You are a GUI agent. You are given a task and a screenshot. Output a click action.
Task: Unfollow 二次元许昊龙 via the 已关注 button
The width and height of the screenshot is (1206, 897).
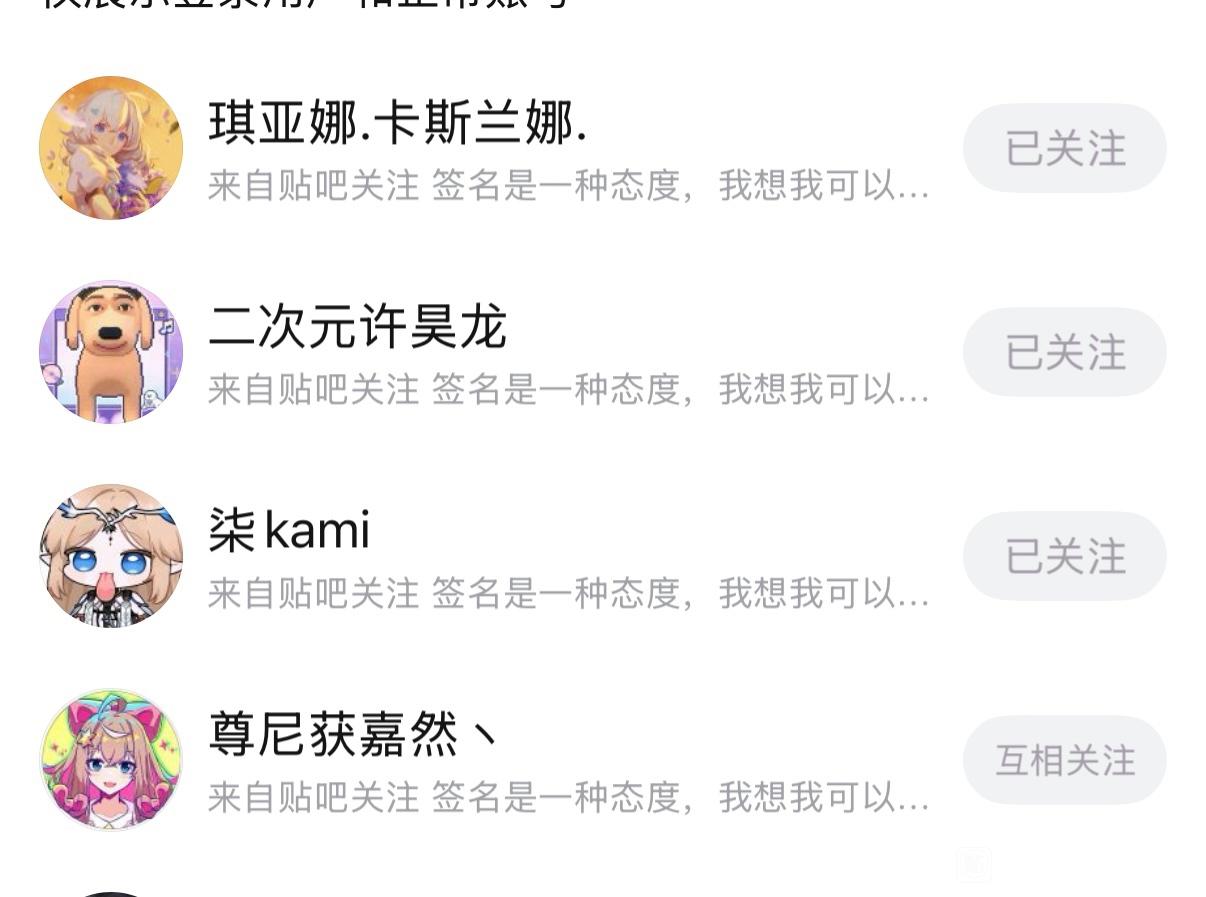1064,352
